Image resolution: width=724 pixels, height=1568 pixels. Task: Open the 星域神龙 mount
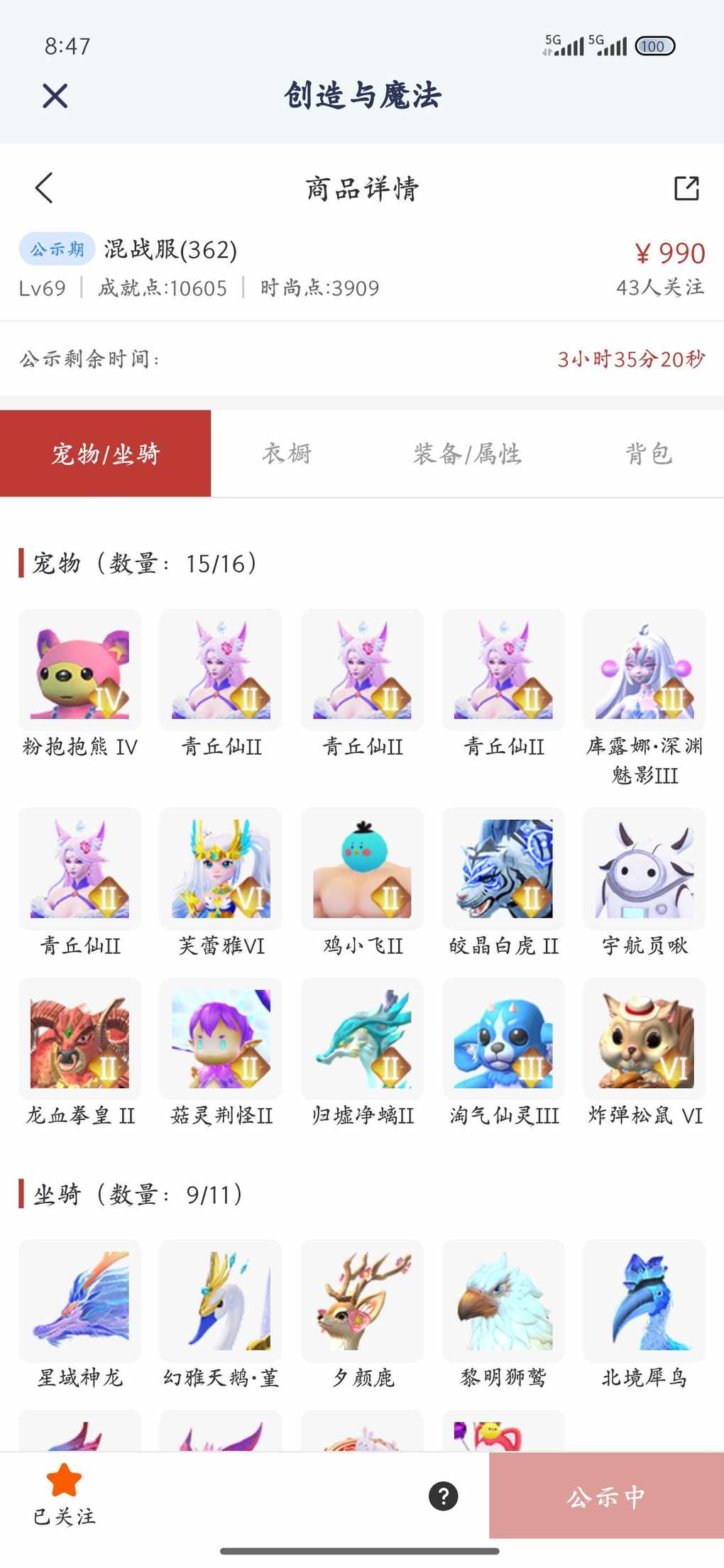79,1300
